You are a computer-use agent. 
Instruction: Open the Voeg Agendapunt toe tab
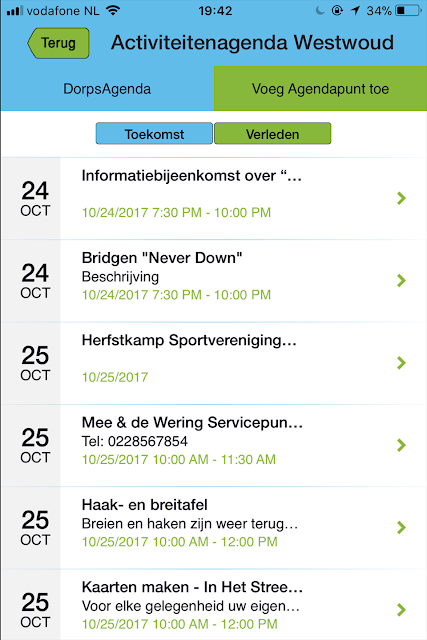[x=320, y=89]
